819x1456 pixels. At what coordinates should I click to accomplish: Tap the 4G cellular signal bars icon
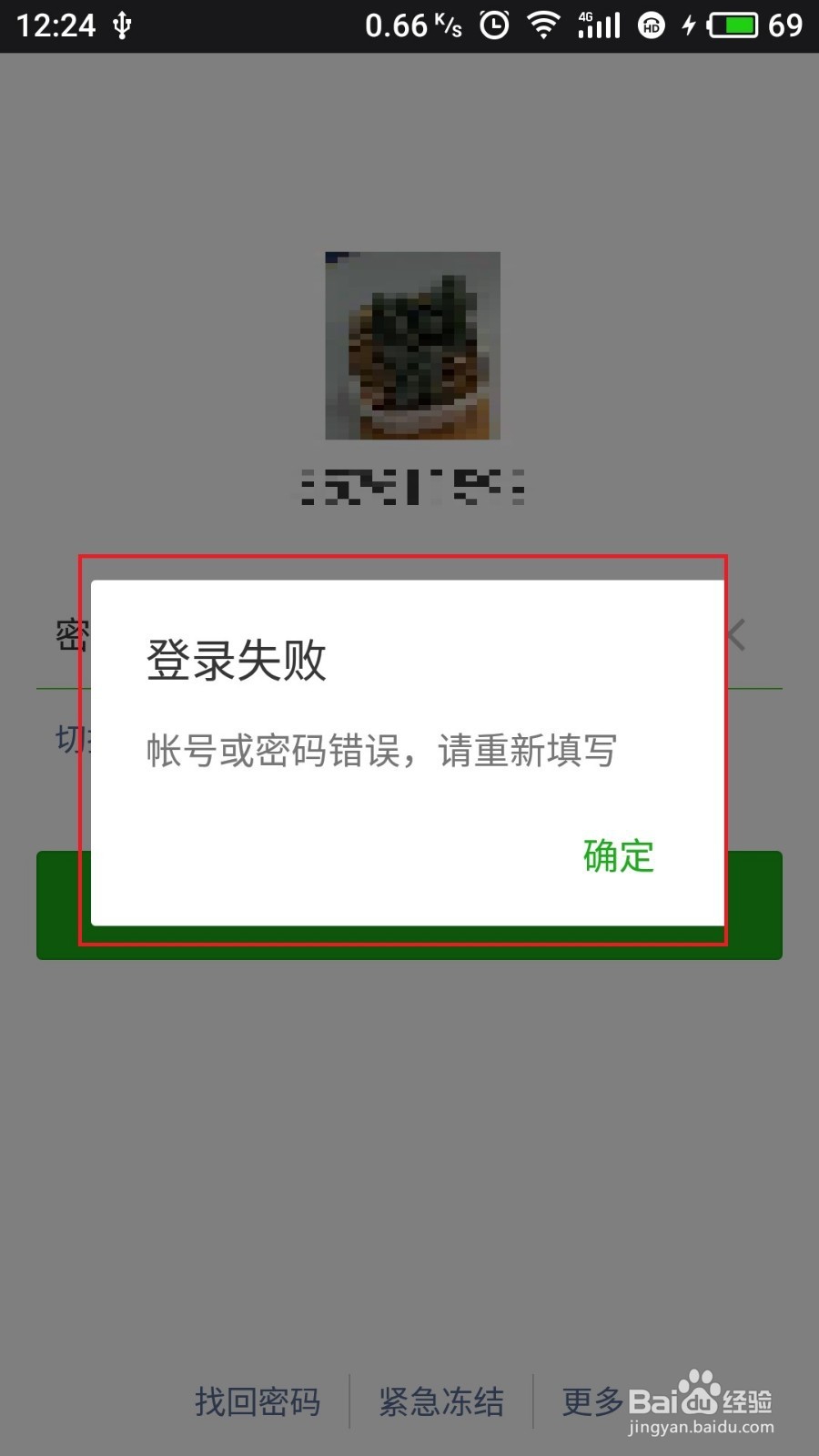[599, 25]
